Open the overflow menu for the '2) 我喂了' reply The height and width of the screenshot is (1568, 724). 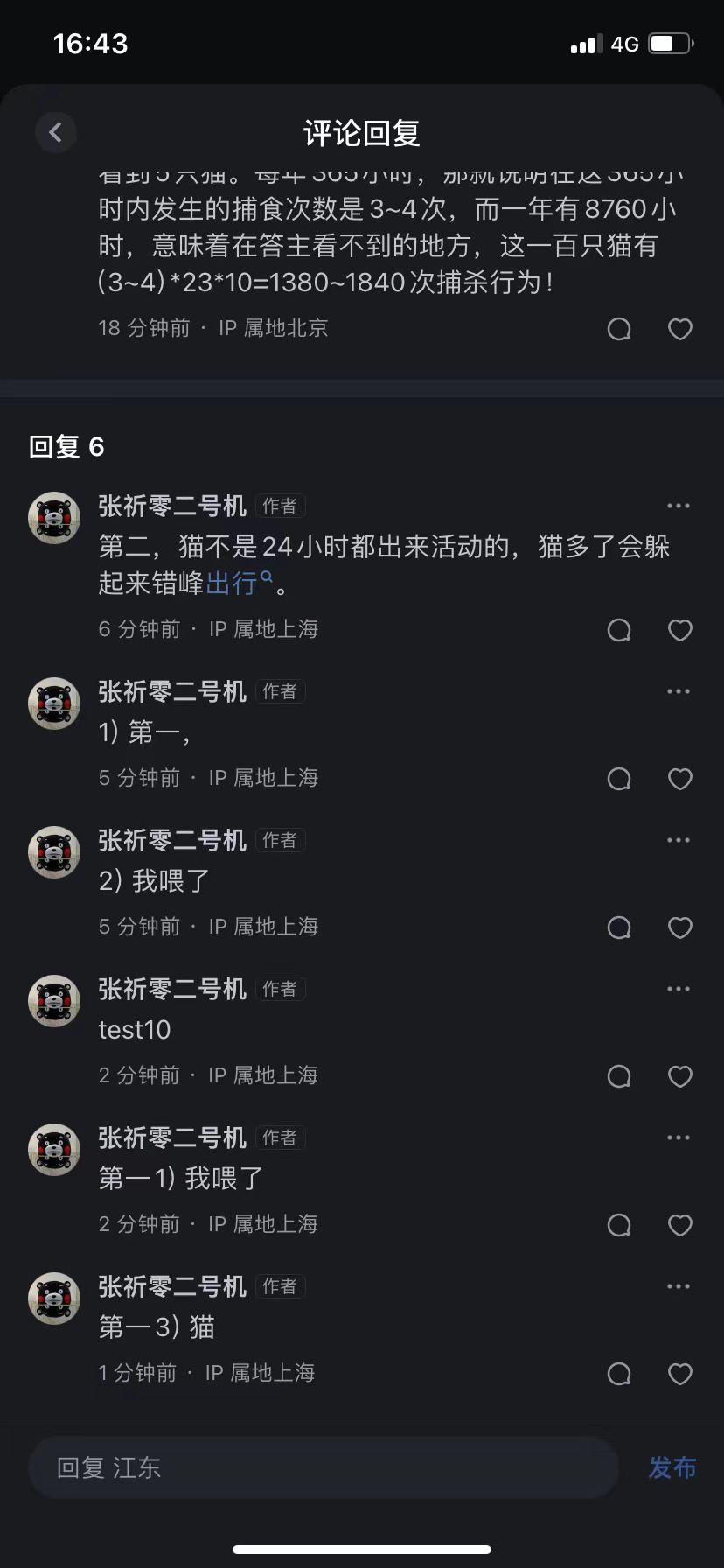pyautogui.click(x=679, y=840)
